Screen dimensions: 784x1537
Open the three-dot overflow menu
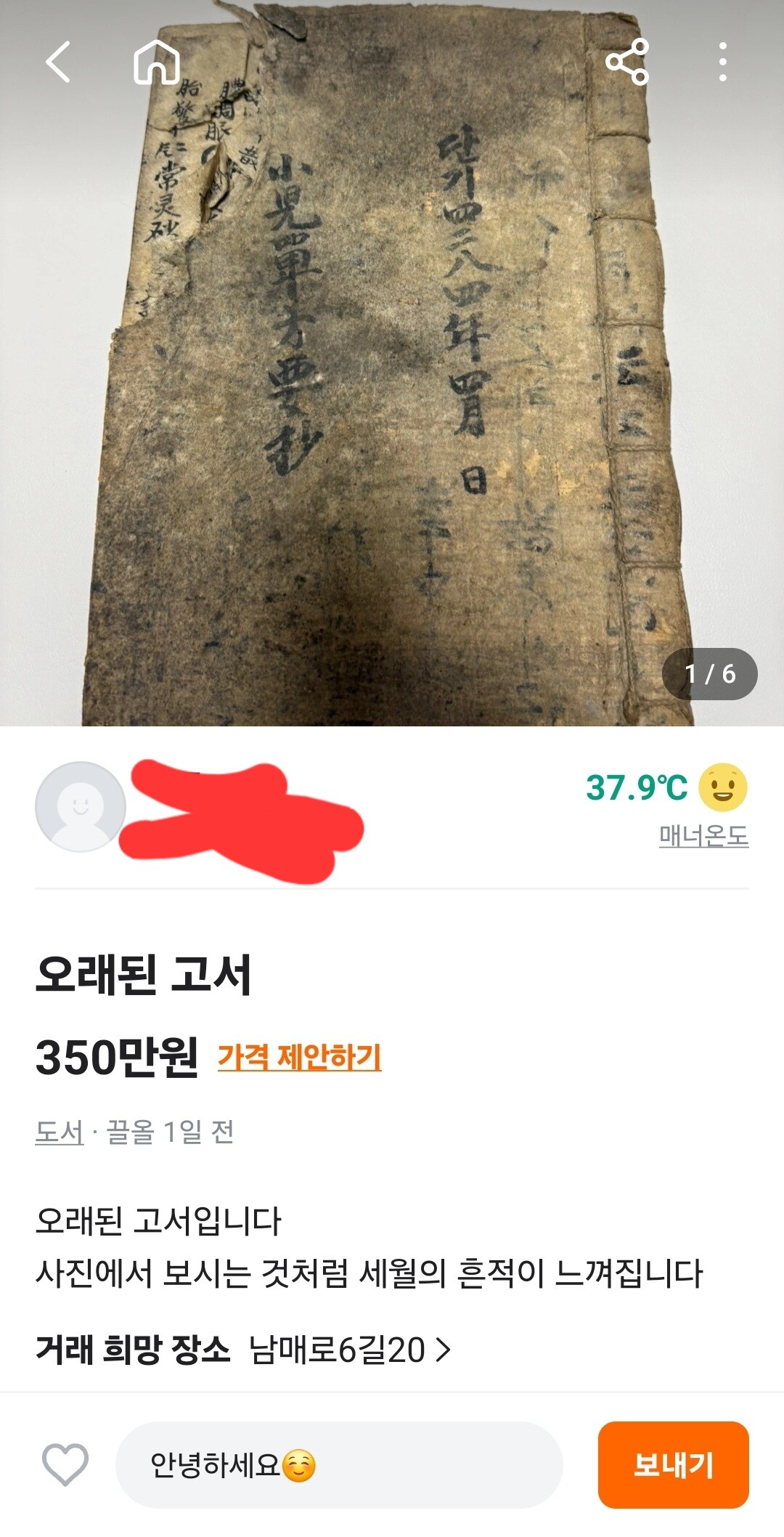tap(722, 62)
